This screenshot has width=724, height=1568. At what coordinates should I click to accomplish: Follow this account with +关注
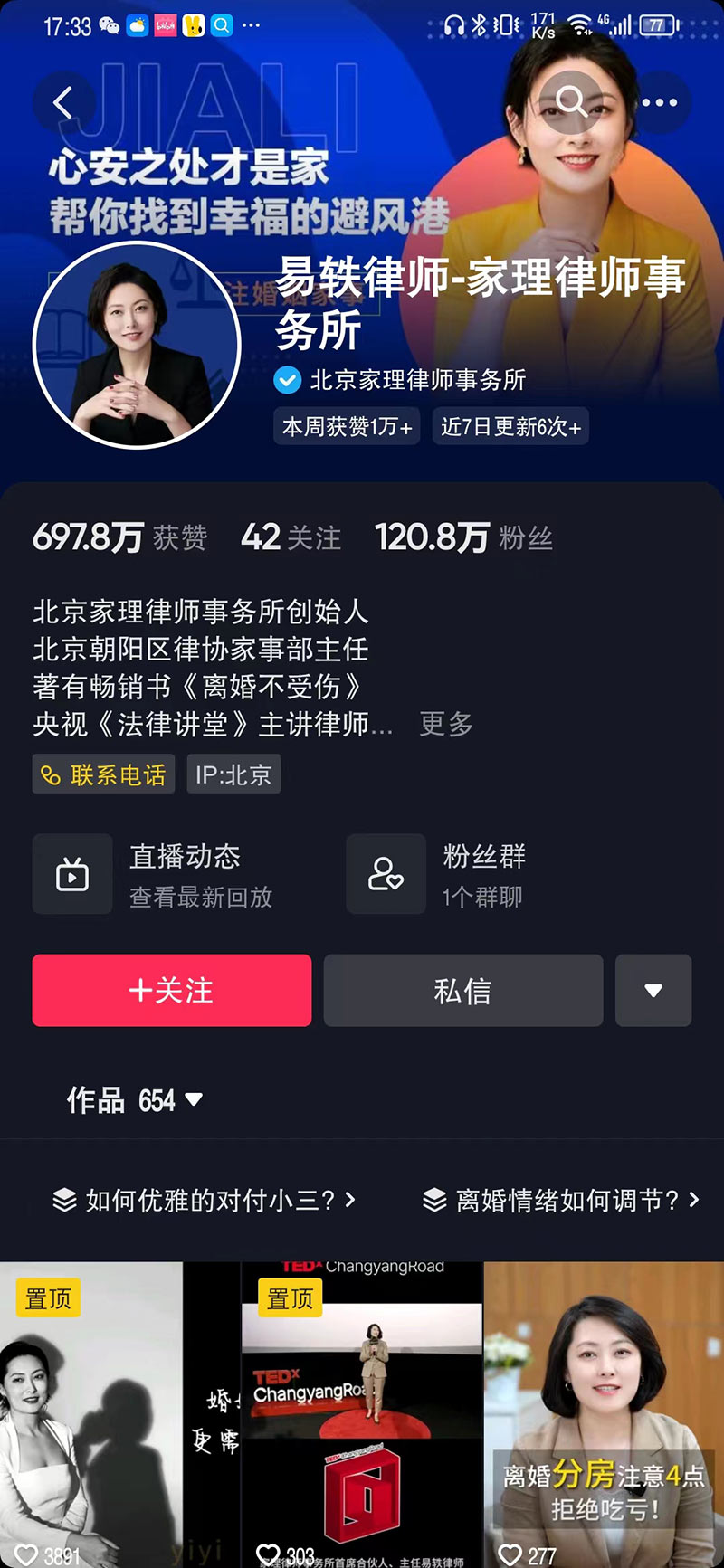pos(172,991)
